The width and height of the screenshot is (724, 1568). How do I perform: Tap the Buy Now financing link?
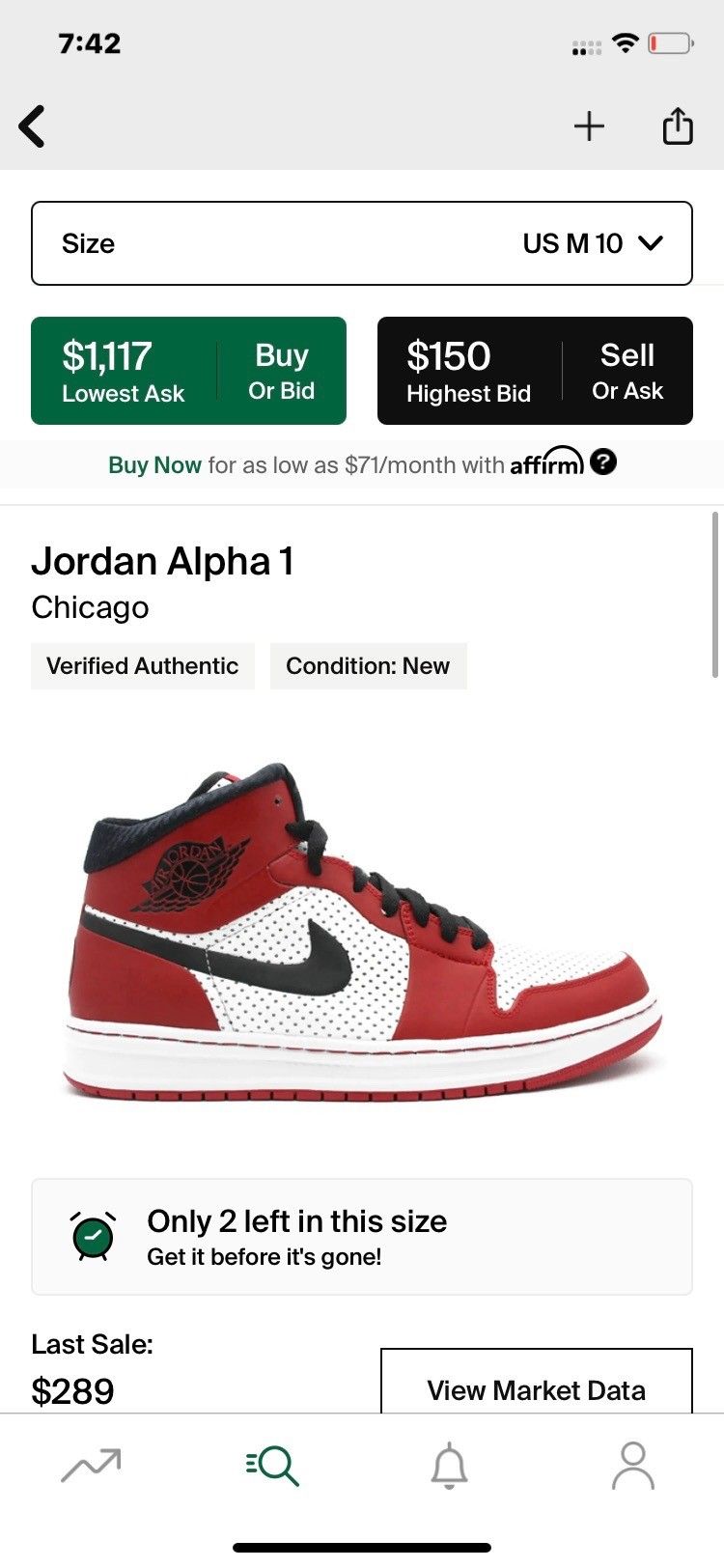click(x=153, y=464)
